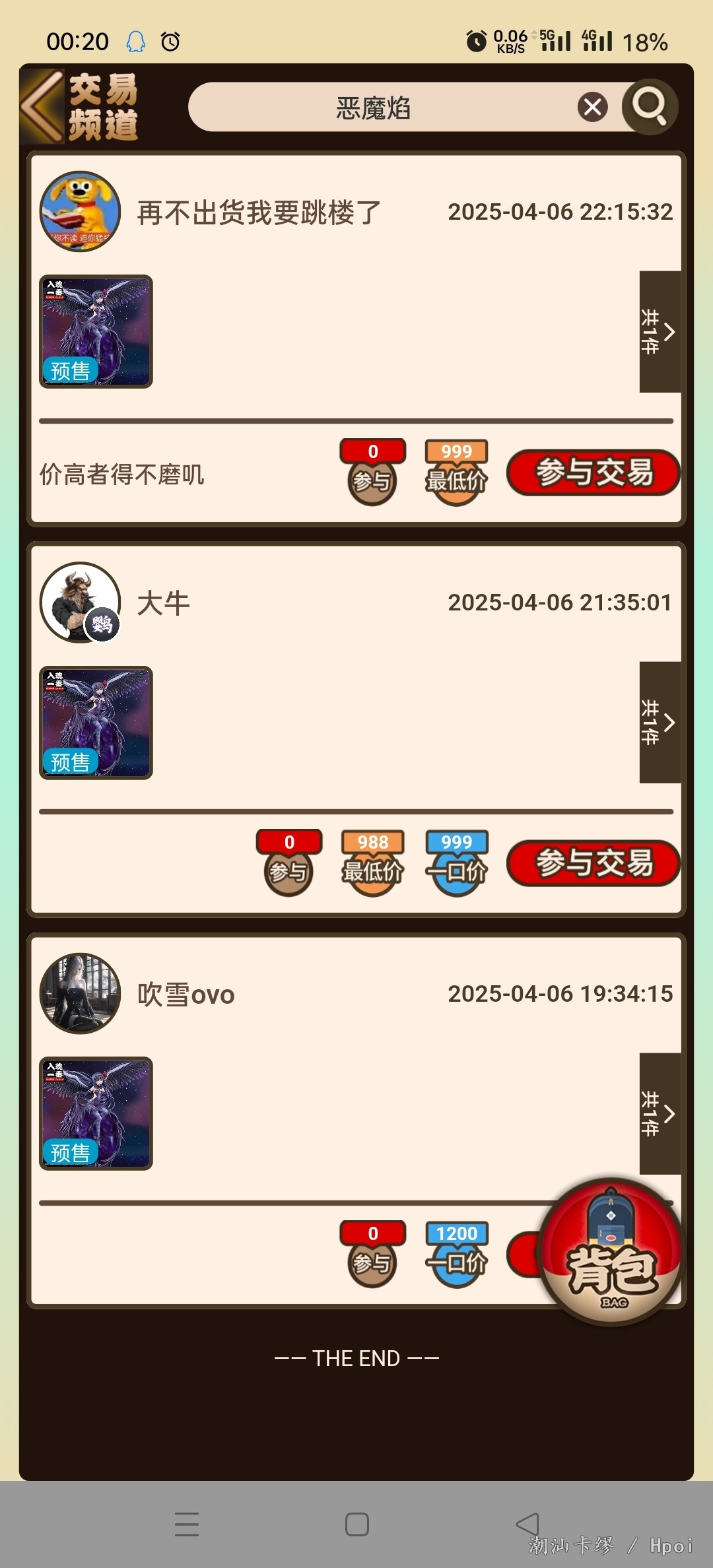The height and width of the screenshot is (1568, 713).
Task: Expand the 共1件 list for 大牛's listing
Action: 660,723
